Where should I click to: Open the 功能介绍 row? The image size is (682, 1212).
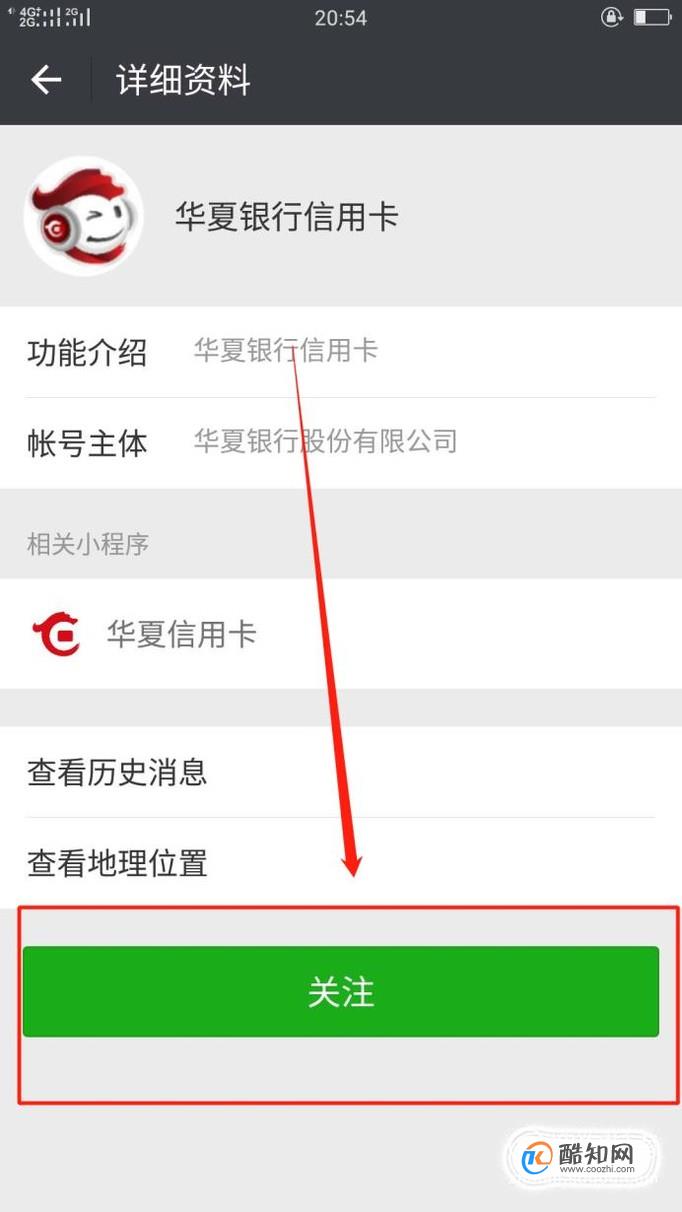(341, 352)
